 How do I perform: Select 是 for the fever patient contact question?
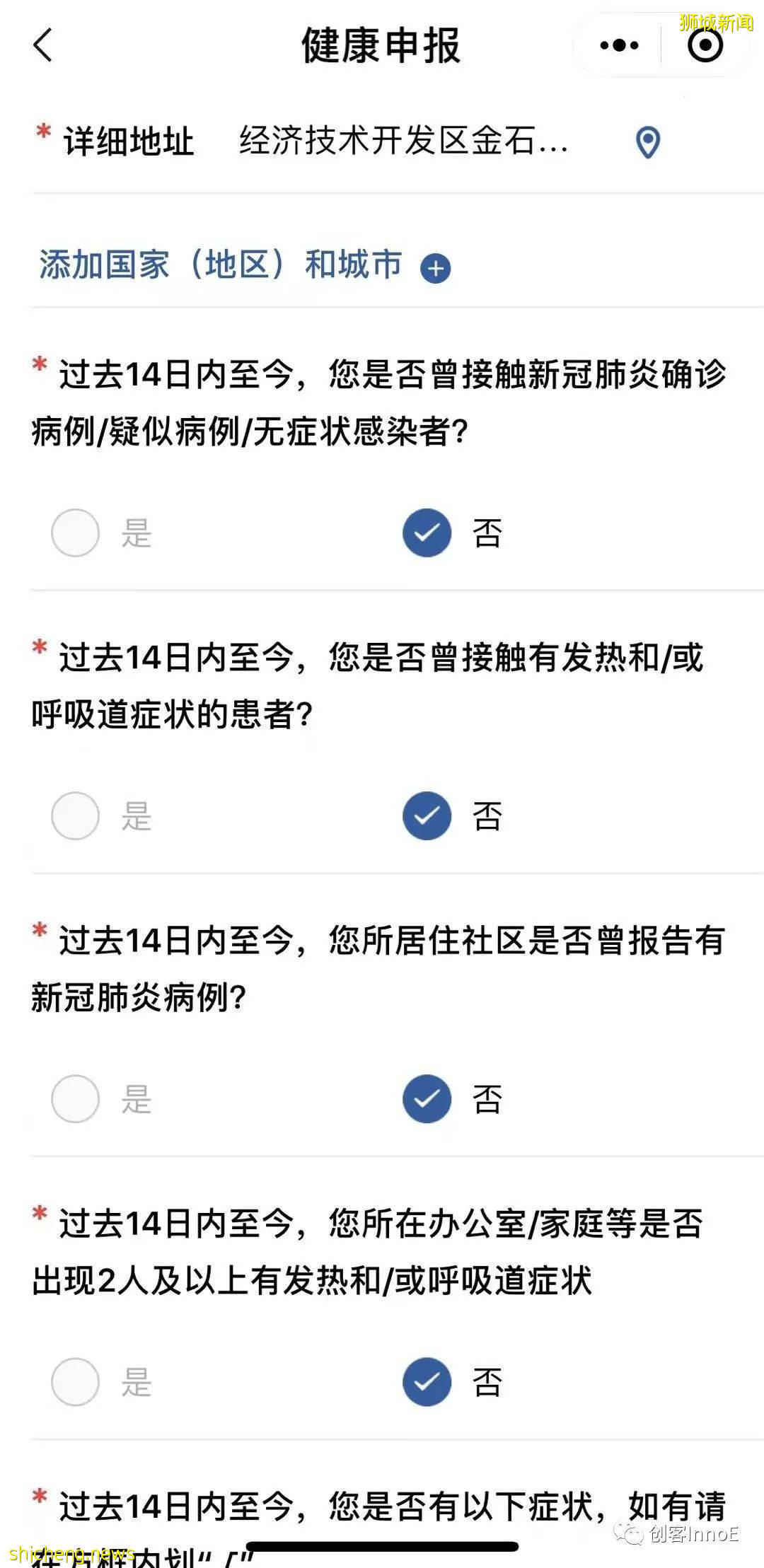75,815
